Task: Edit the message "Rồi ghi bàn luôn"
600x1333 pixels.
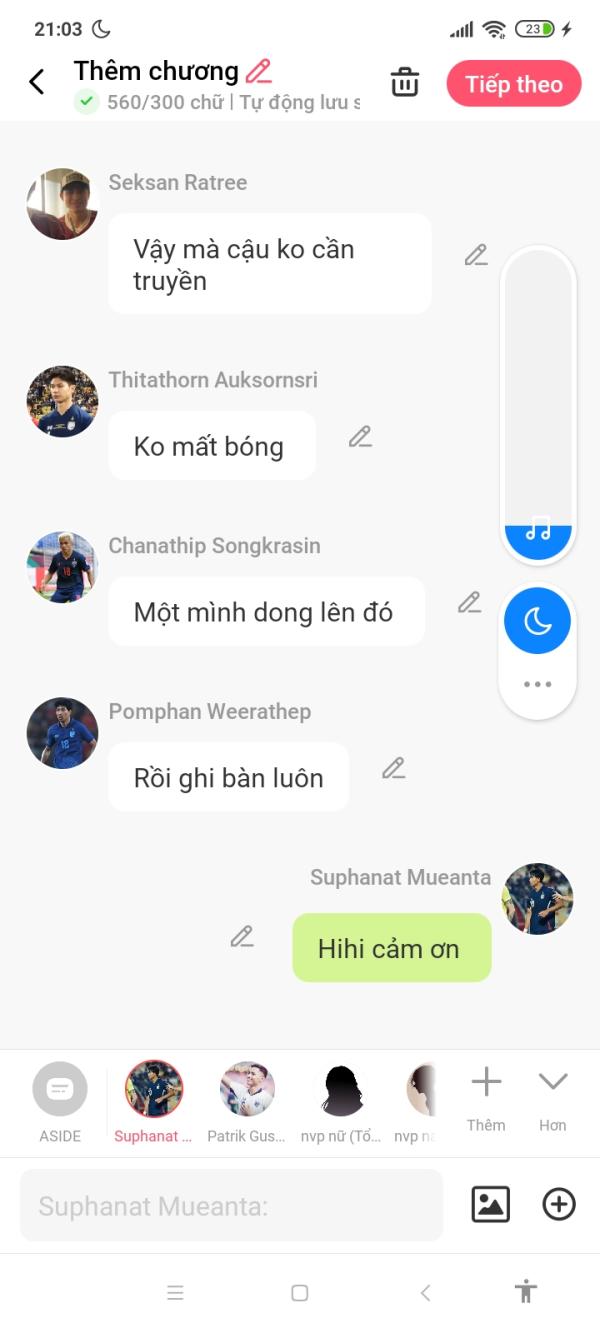Action: [393, 768]
